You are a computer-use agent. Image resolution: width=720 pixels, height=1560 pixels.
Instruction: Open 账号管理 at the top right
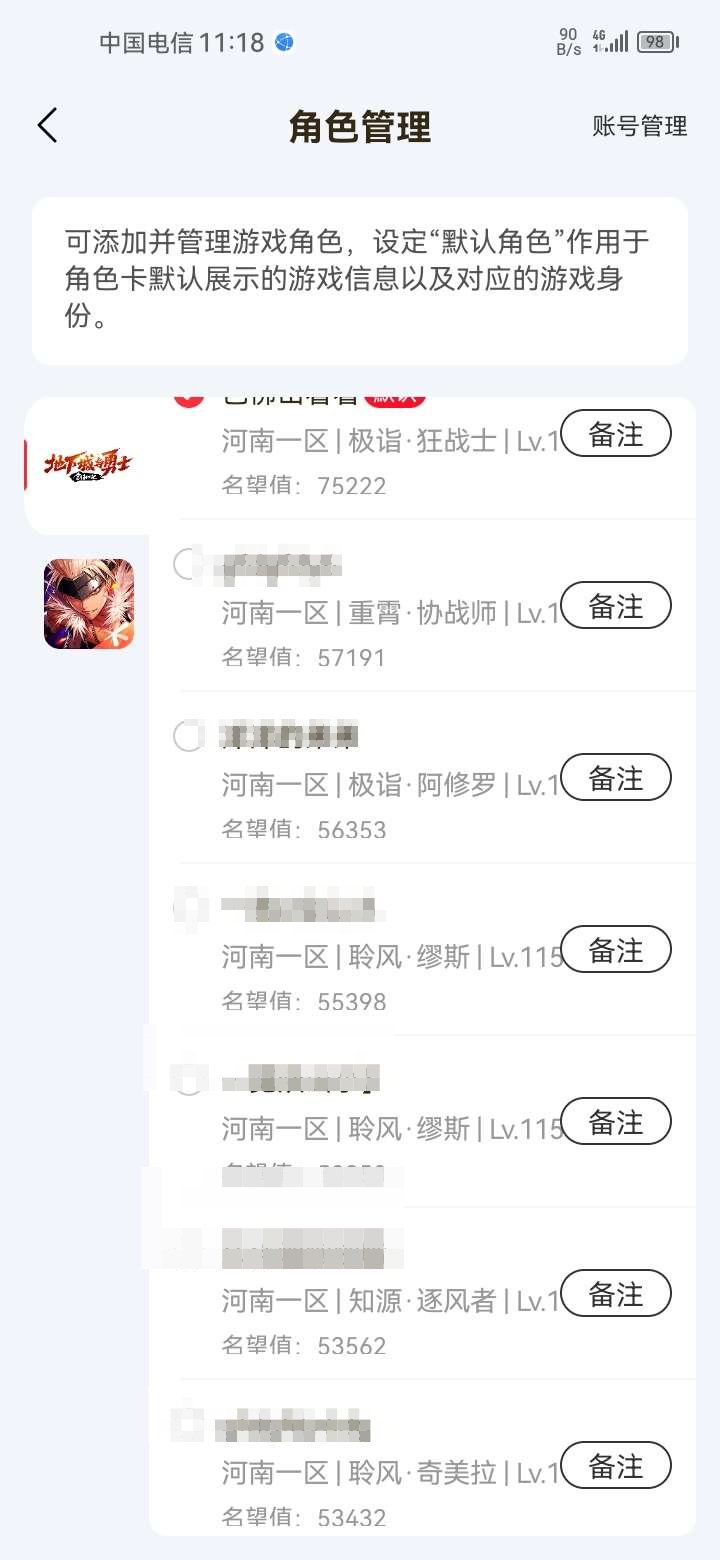pyautogui.click(x=638, y=127)
